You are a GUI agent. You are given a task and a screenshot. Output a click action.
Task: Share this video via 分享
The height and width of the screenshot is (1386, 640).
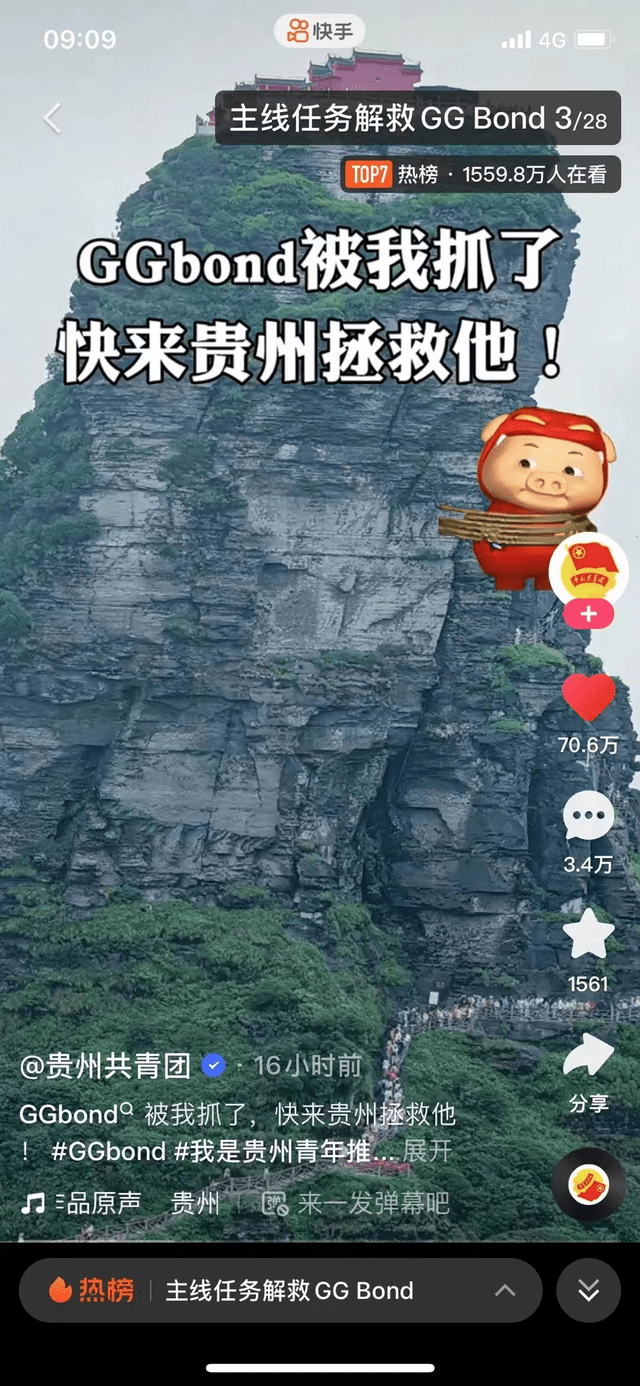point(588,1058)
